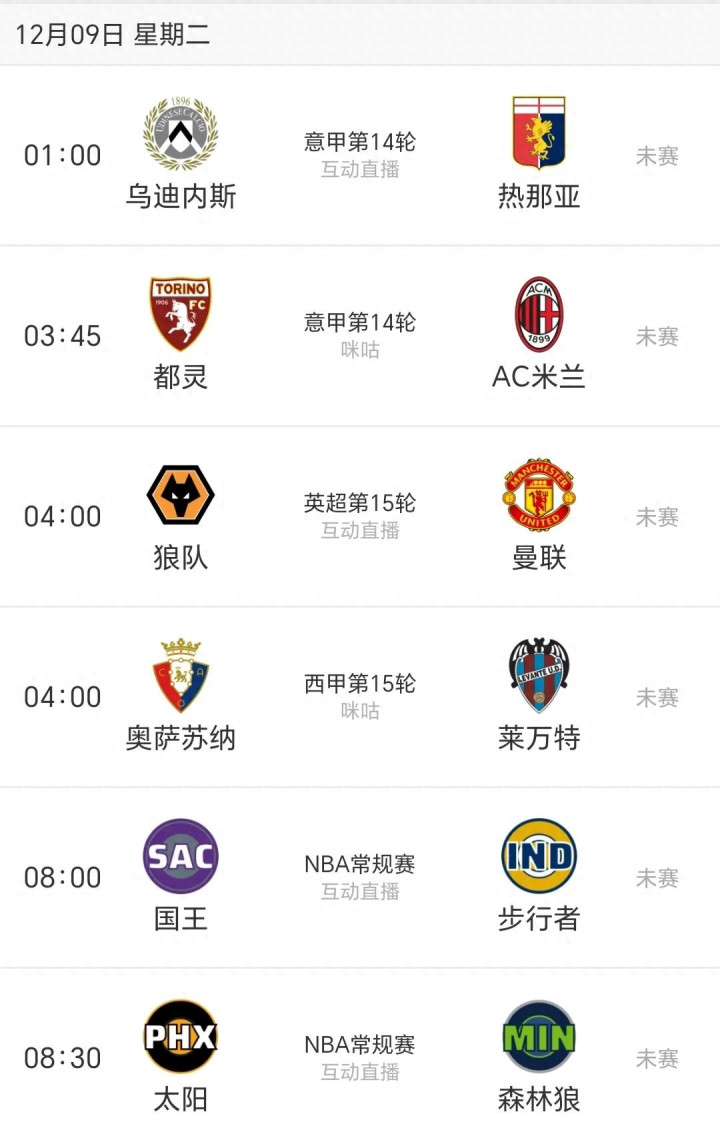Select the Wolves vs Manchester United fixture
720x1122 pixels.
[x=360, y=516]
